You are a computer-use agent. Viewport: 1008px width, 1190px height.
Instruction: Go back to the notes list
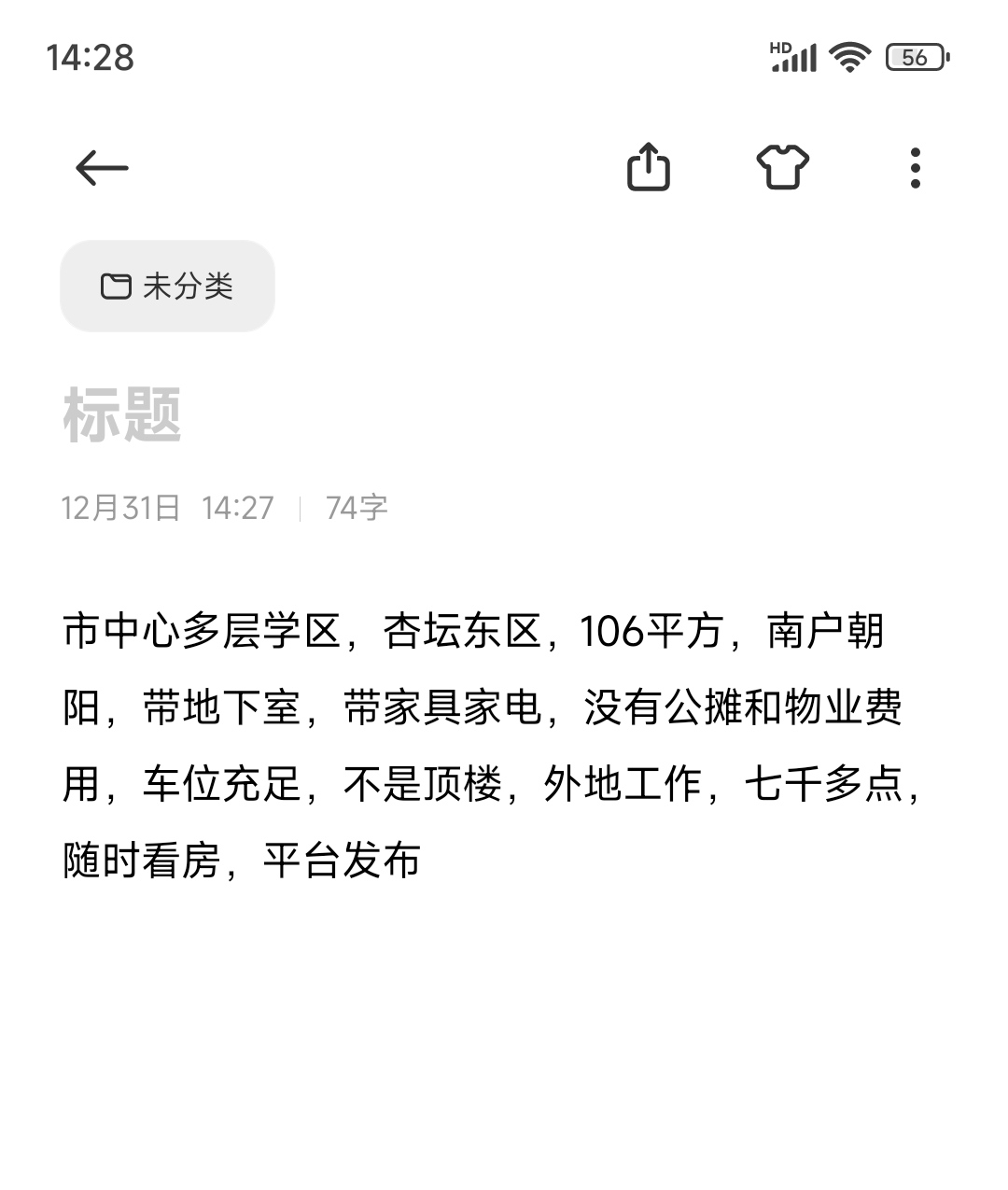102,169
